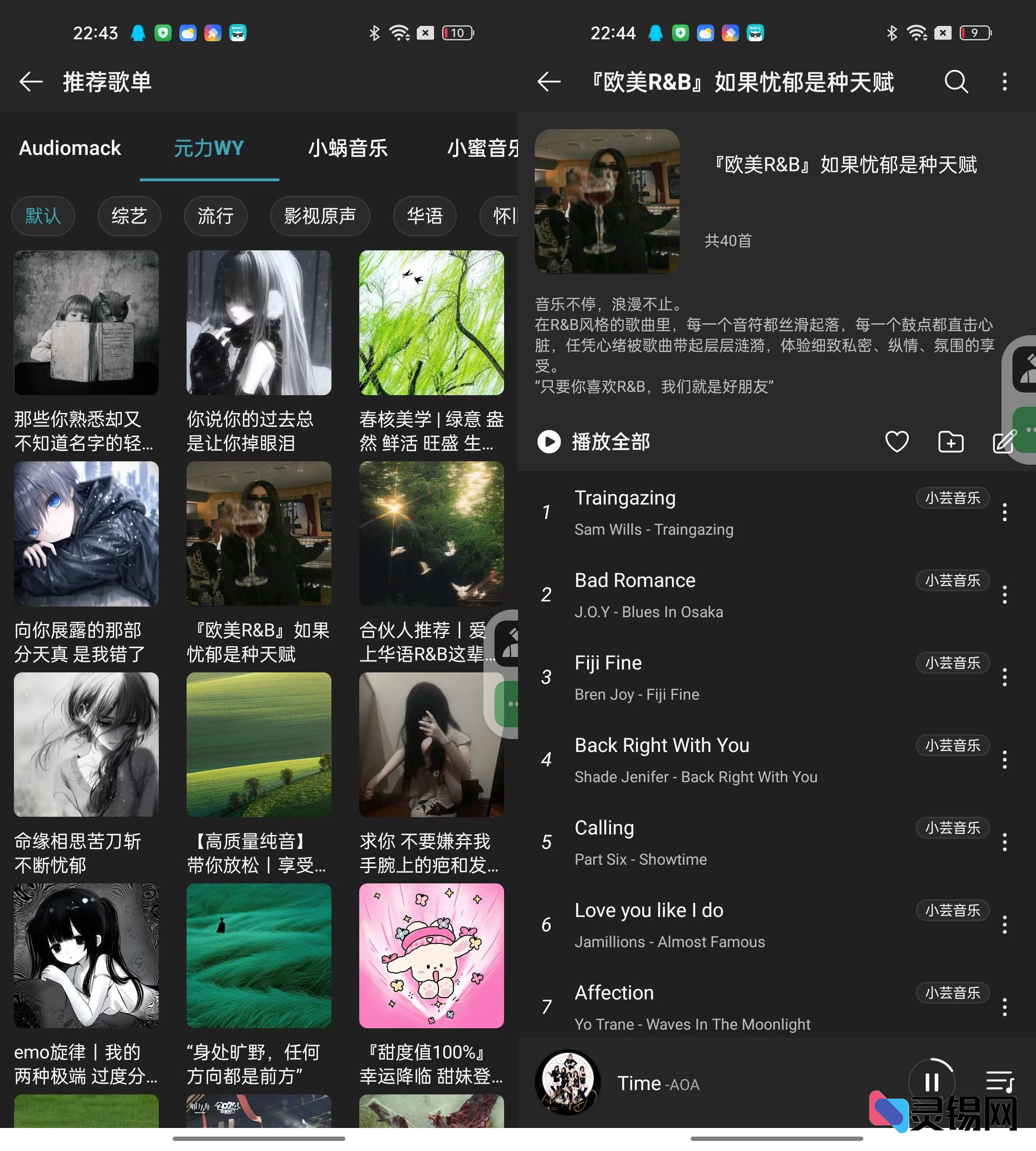Viewport: 1036px width, 1151px height.
Task: Open the play queue list icon
Action: pyautogui.click(x=1000, y=1082)
